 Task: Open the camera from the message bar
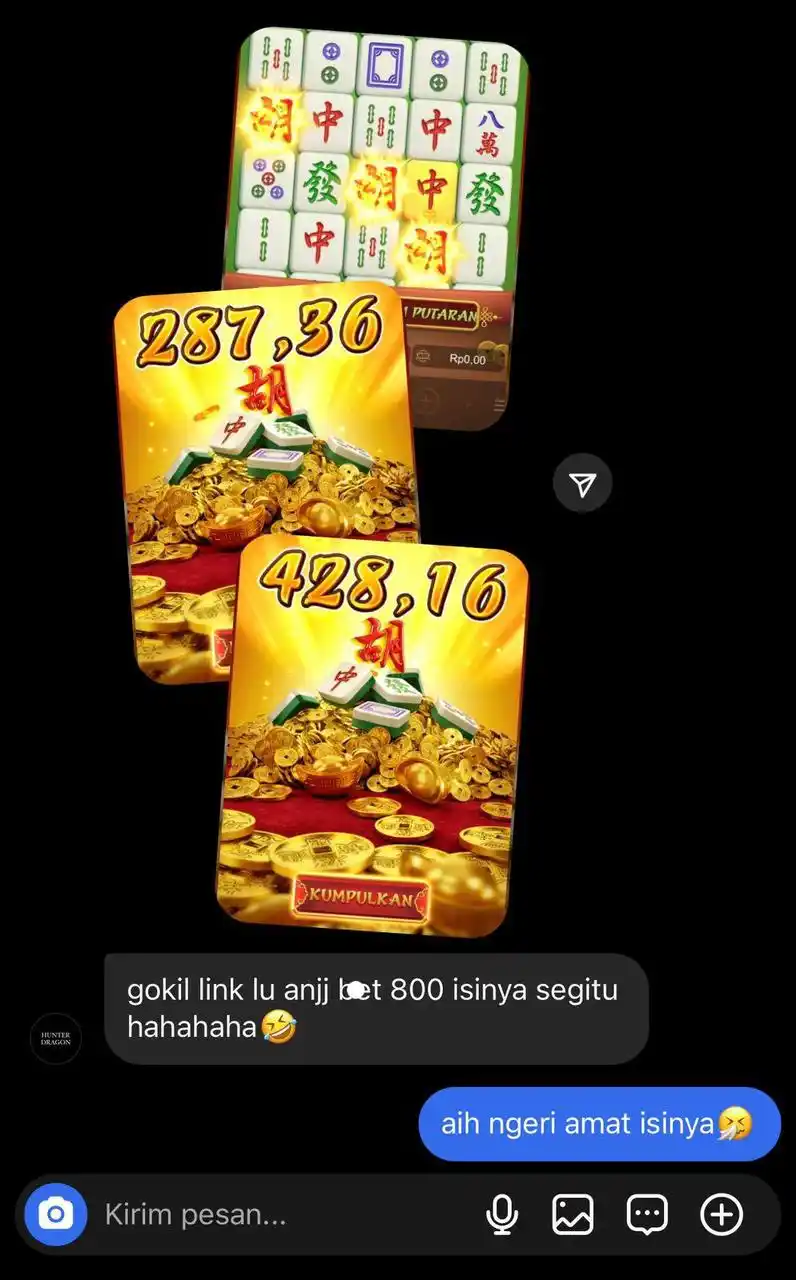[x=56, y=1215]
